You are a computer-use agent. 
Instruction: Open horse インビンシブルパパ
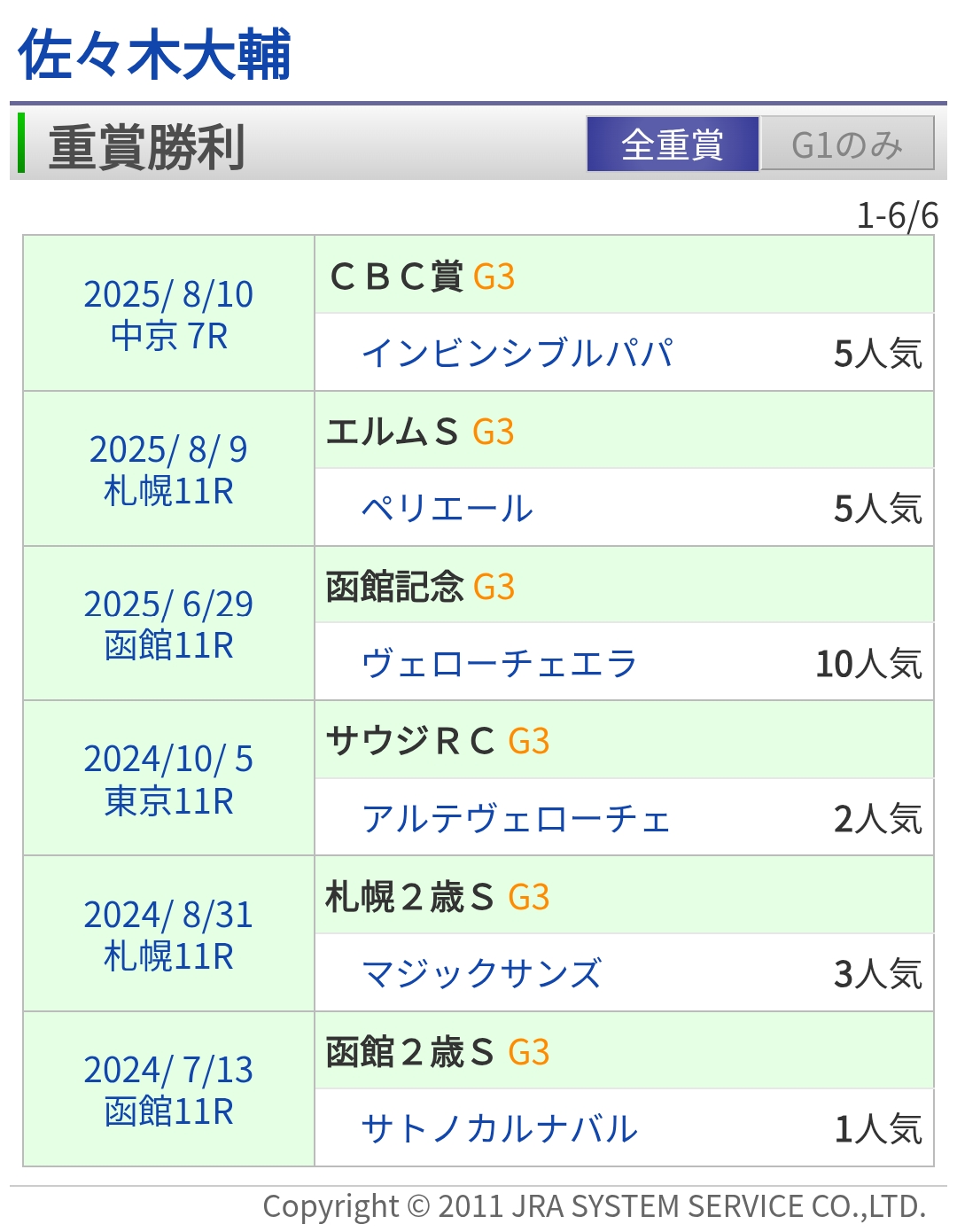coord(517,353)
